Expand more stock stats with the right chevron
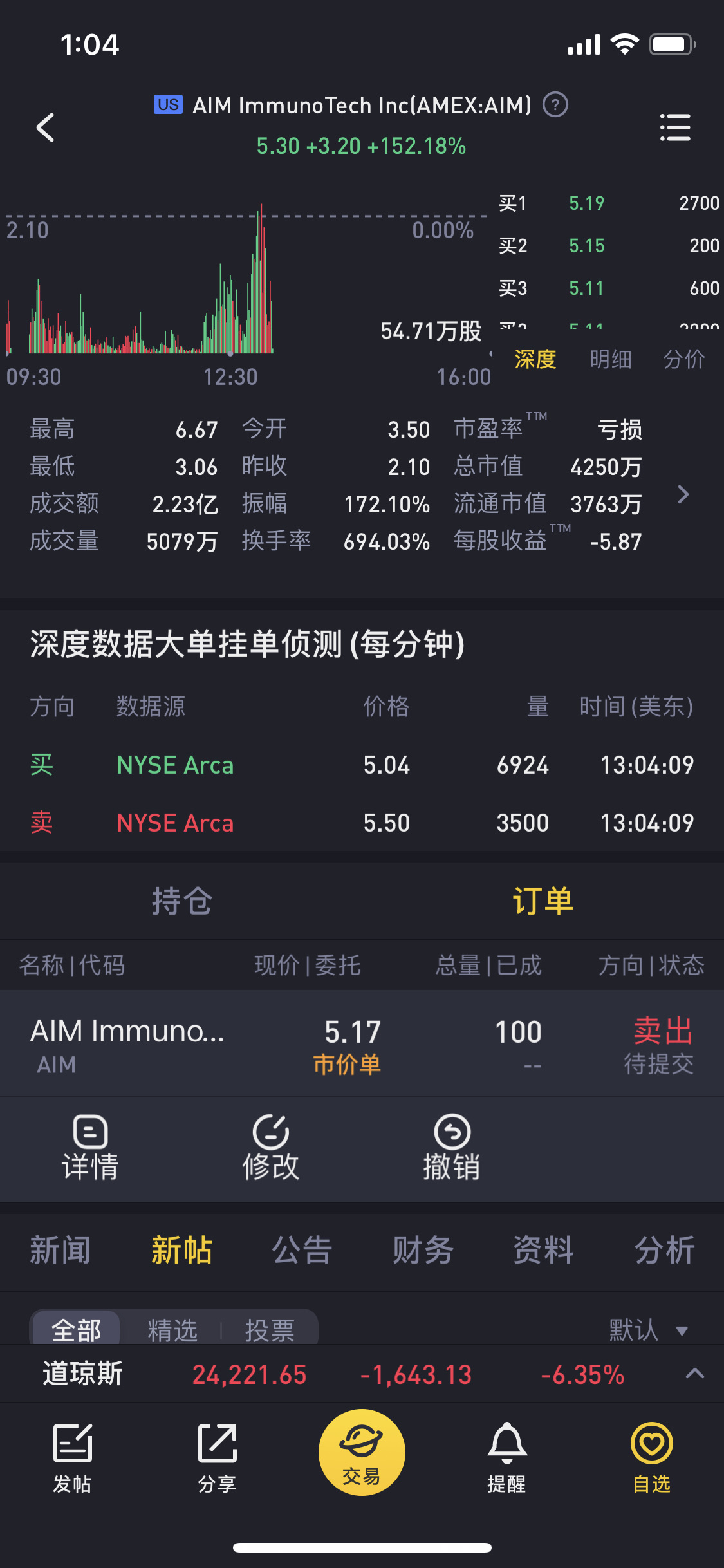Screen dimensions: 724x1568 click(x=683, y=494)
